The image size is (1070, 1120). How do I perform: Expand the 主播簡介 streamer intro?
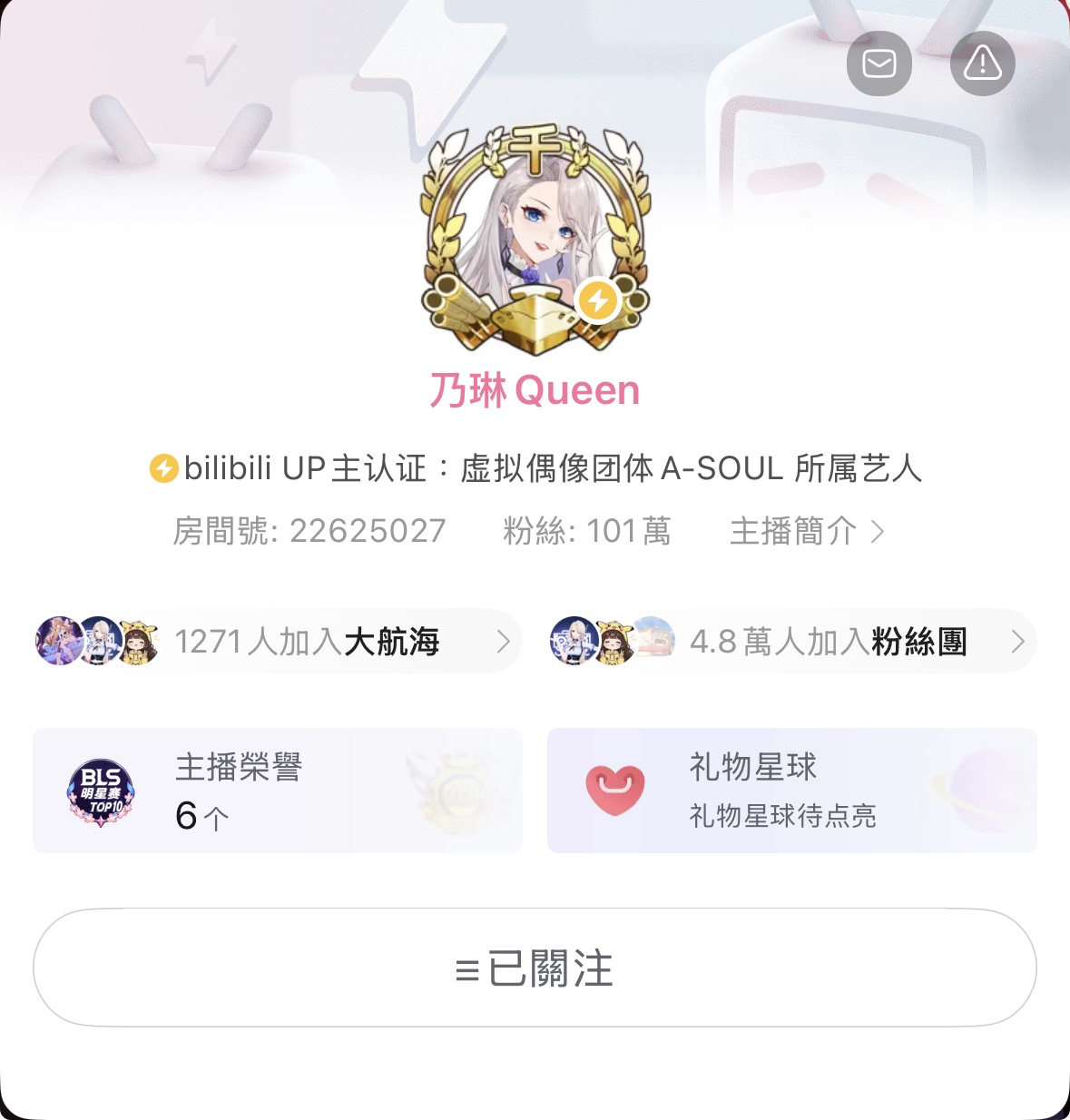(x=807, y=531)
